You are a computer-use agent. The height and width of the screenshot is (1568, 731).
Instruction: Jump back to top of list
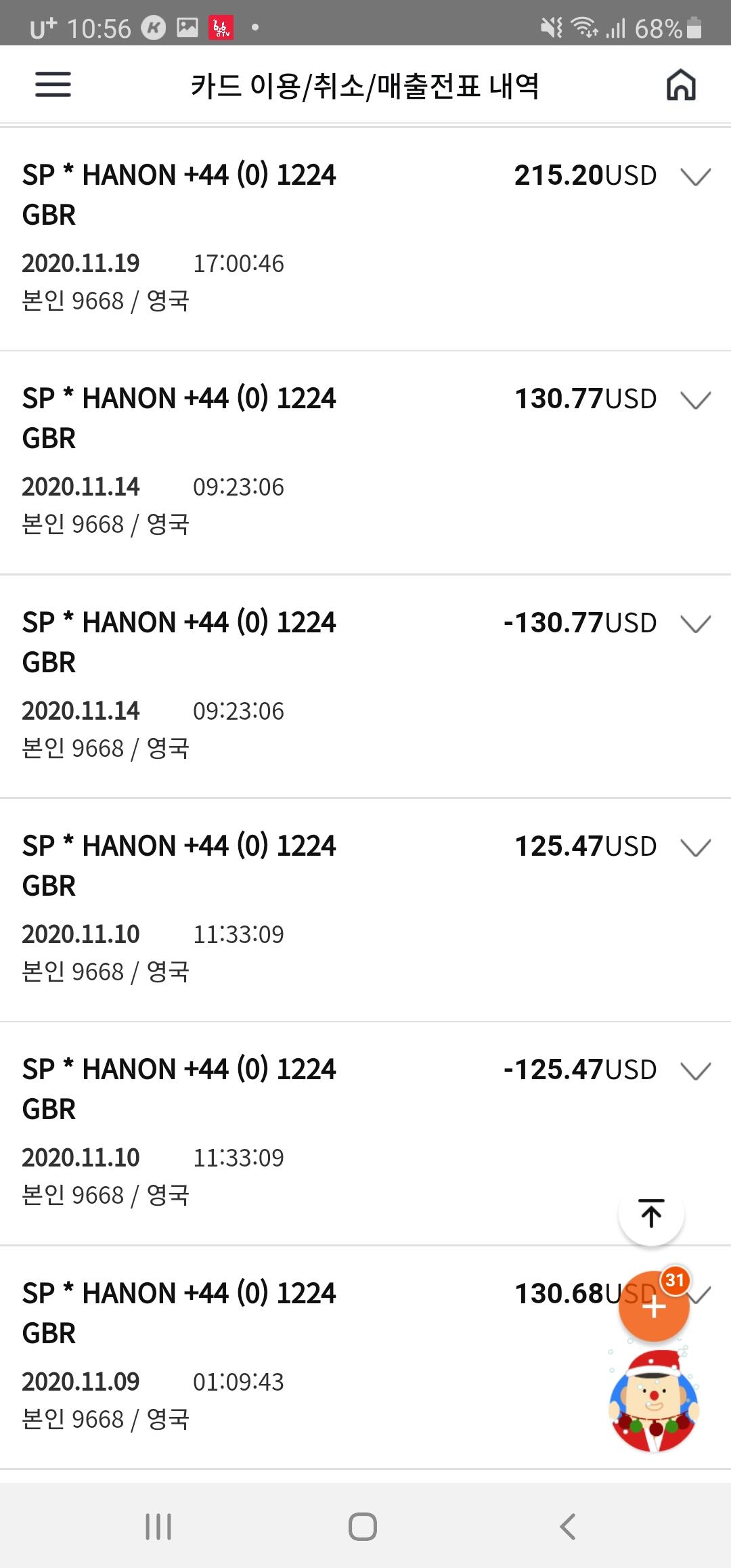tap(651, 1213)
